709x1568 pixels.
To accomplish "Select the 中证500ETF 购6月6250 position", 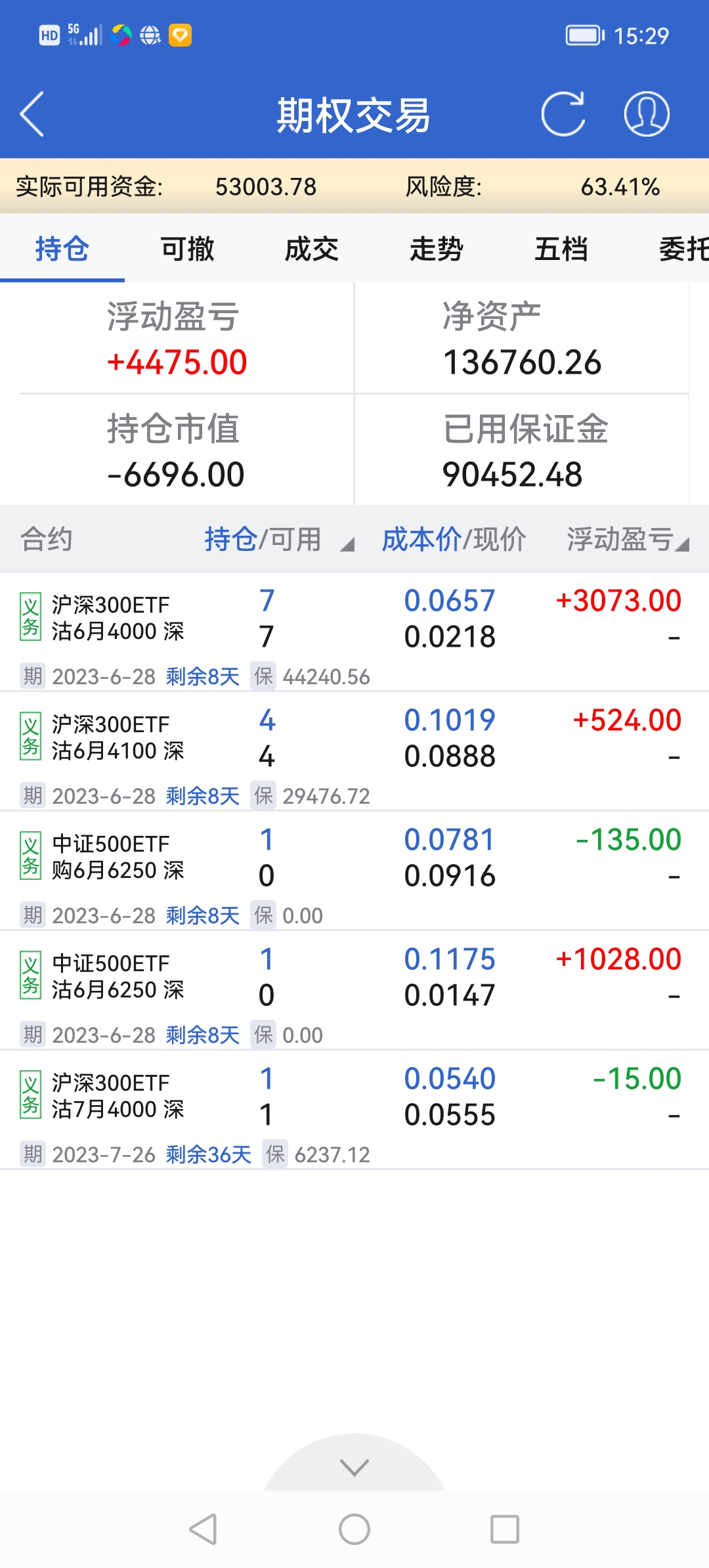I will click(118, 858).
